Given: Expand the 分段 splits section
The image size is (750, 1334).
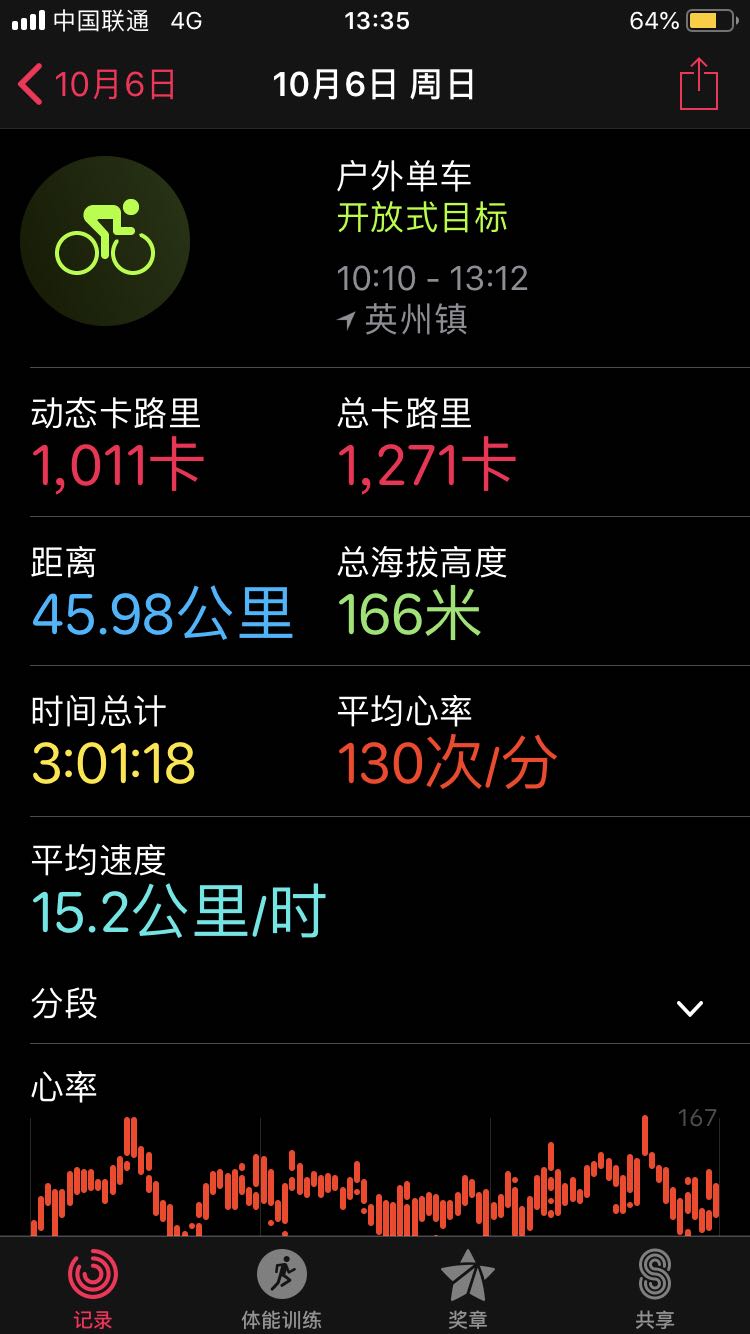Looking at the screenshot, I should pyautogui.click(x=690, y=1007).
